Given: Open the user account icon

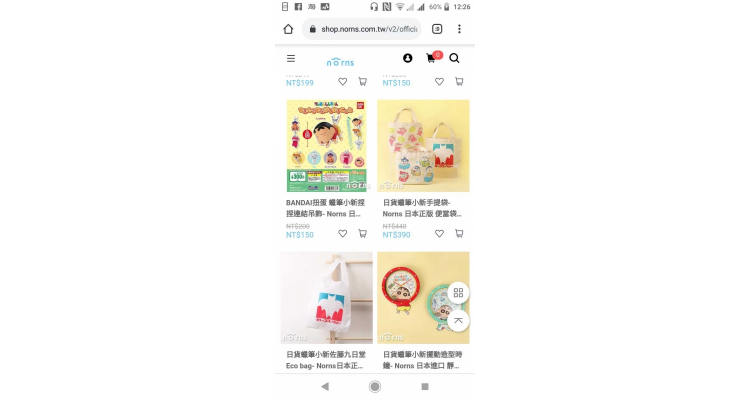Looking at the screenshot, I should 407,58.
